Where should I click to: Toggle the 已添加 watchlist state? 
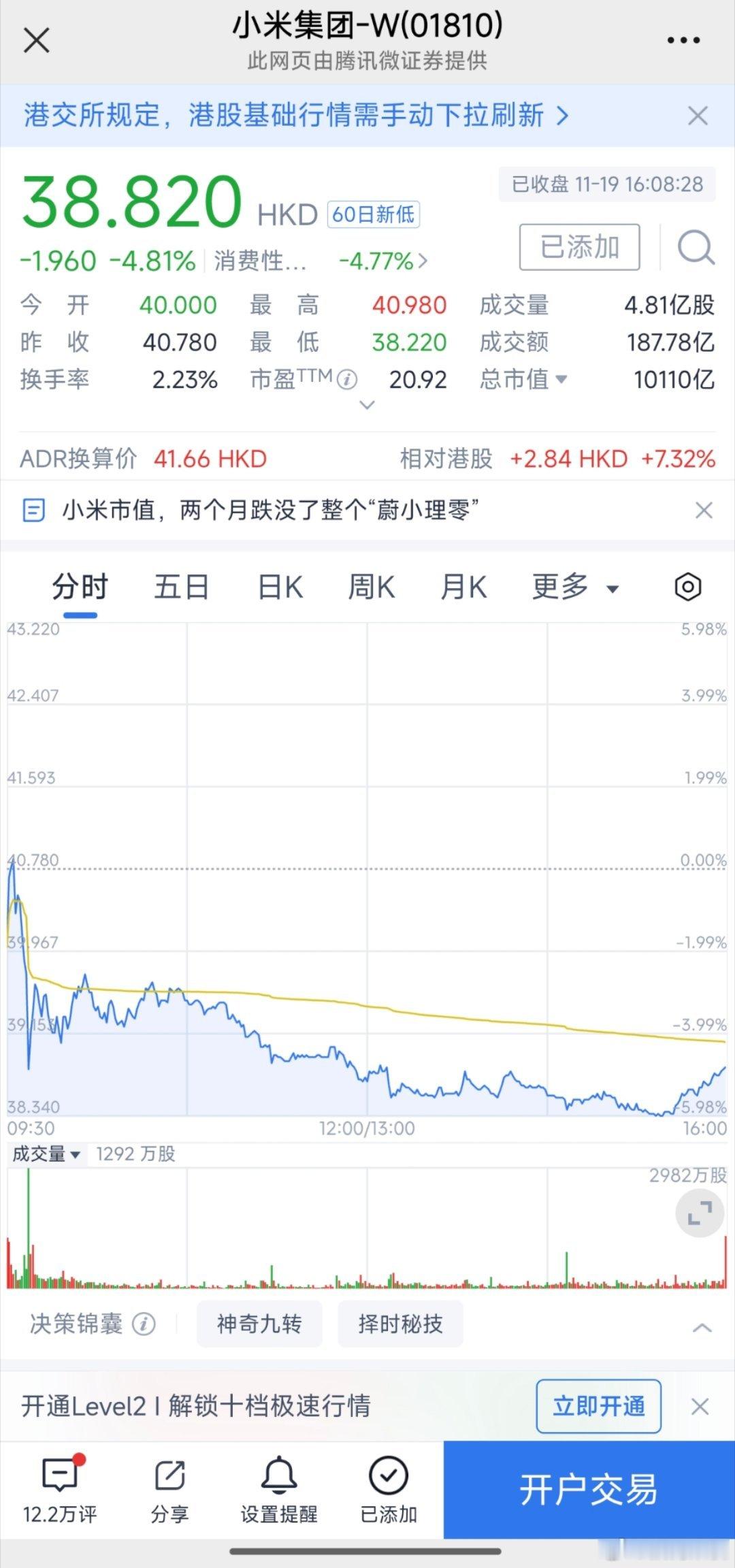click(x=578, y=246)
